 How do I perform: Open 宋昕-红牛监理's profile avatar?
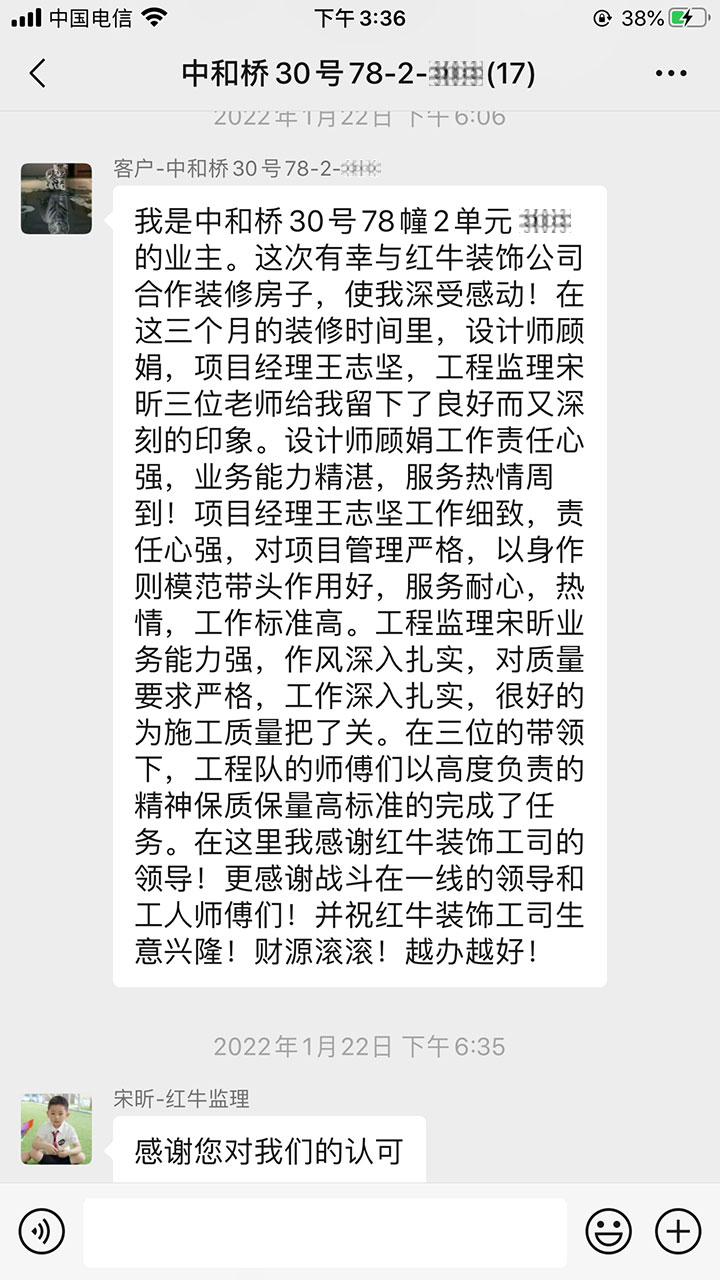pos(56,1128)
